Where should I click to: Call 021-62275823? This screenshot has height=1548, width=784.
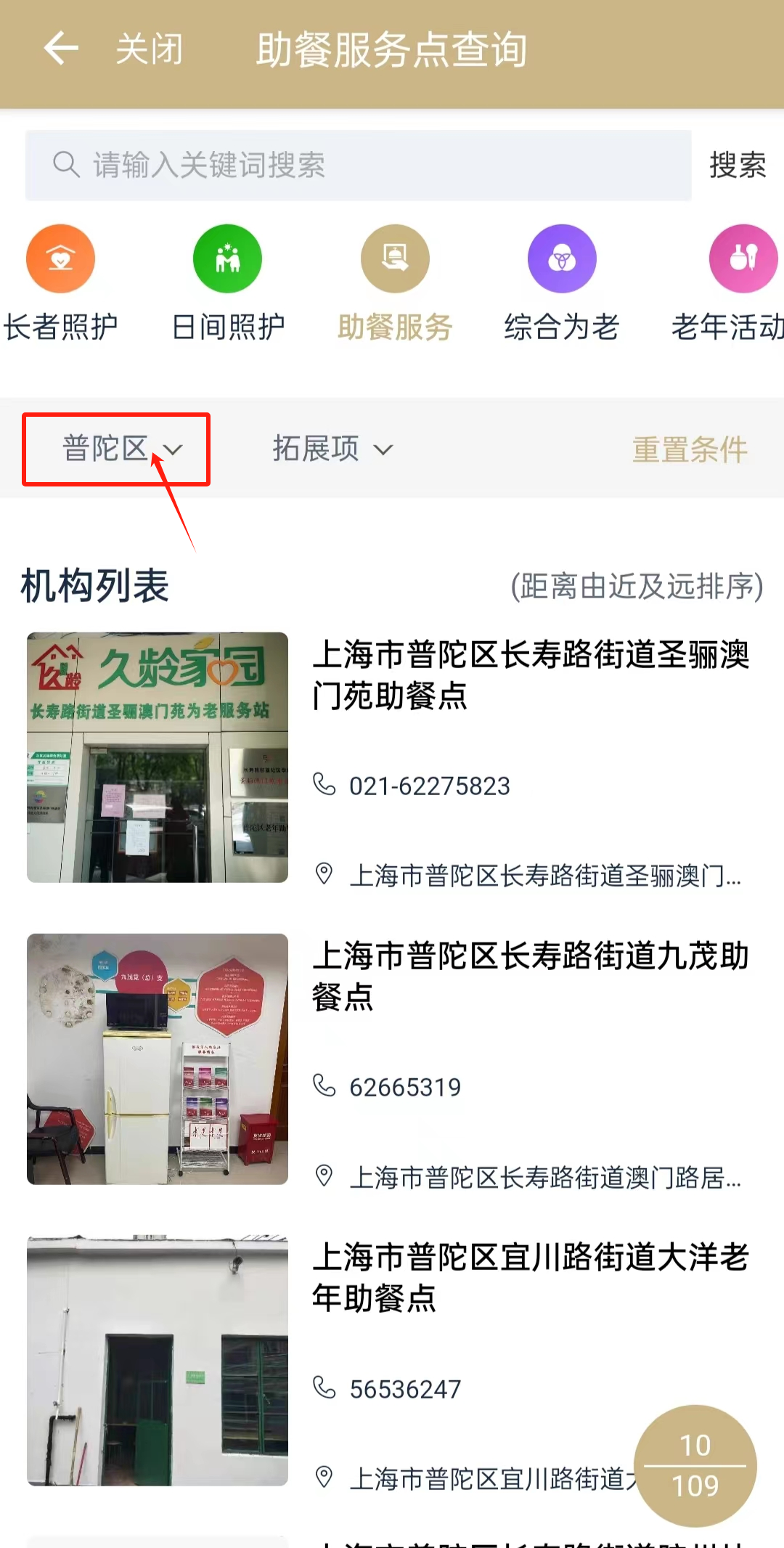coord(429,786)
